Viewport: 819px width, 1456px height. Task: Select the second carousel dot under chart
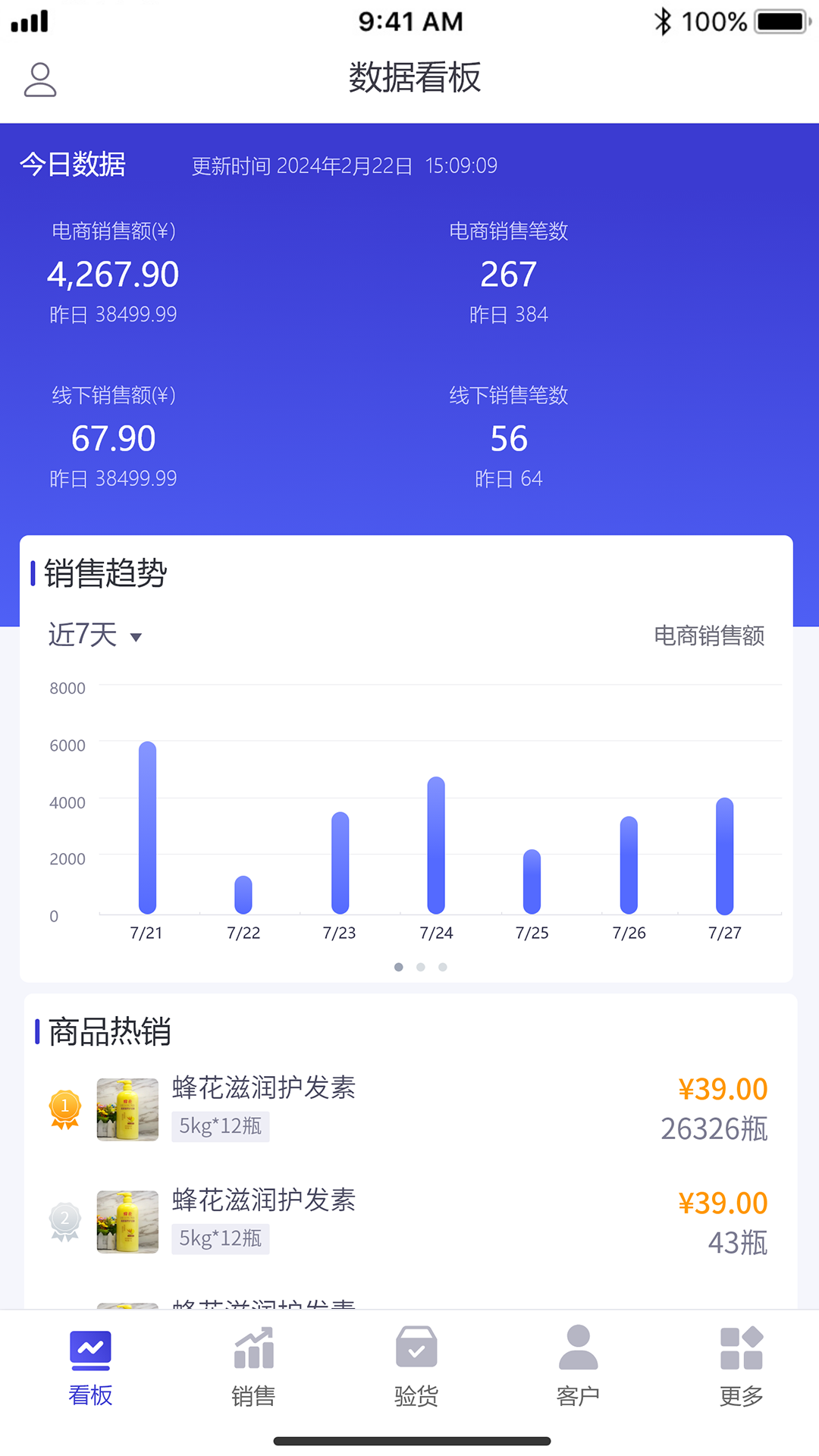tap(421, 967)
